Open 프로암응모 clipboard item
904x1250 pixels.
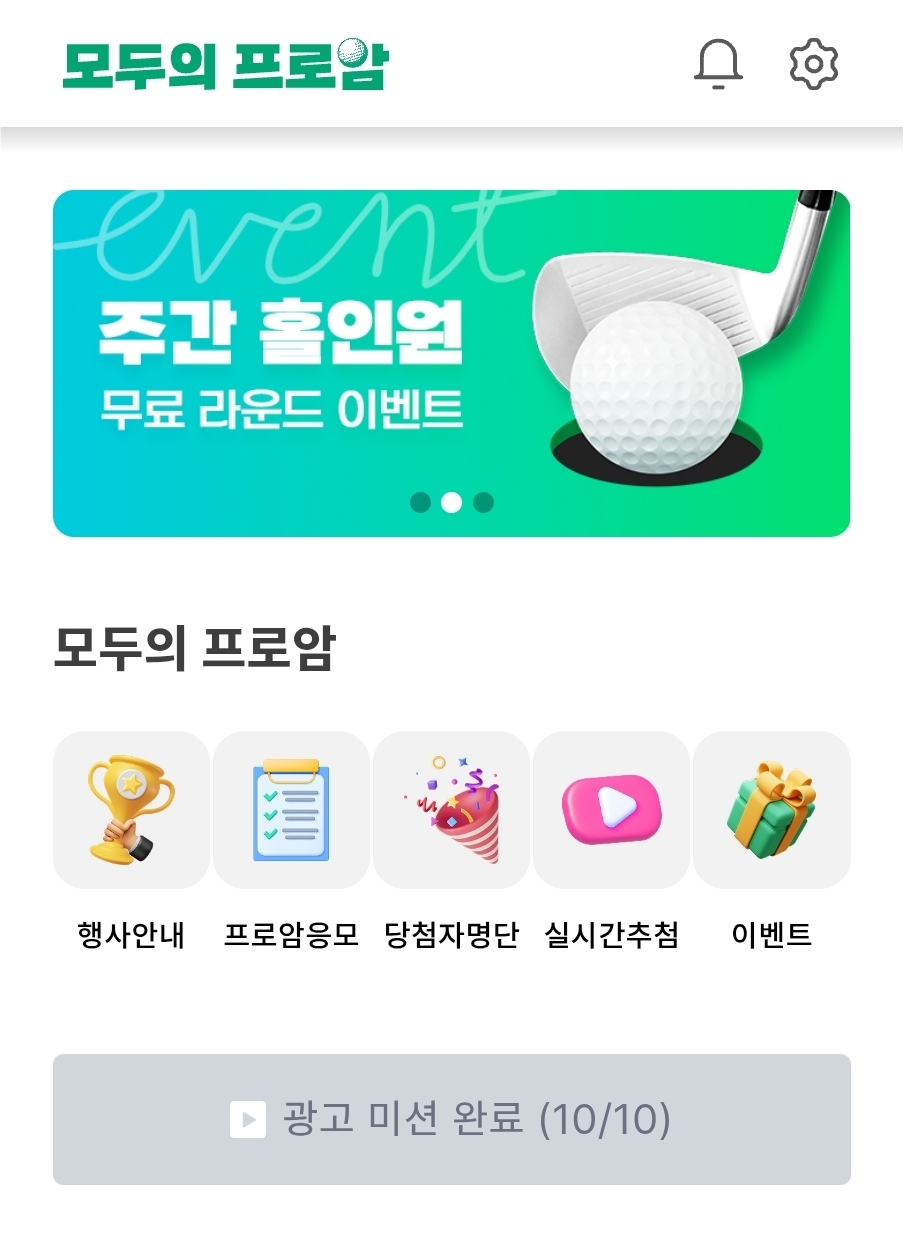291,810
